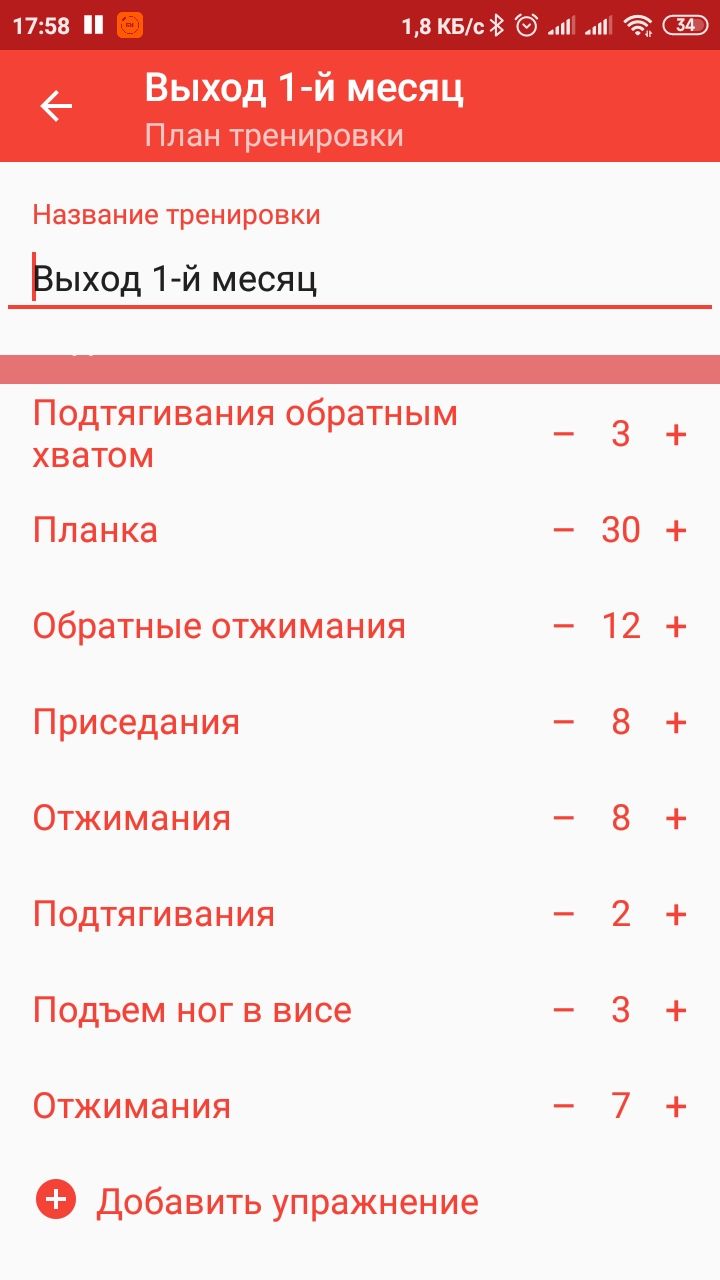The height and width of the screenshot is (1280, 720).
Task: Decrease reps for Подтягивания showing 2
Action: (x=564, y=914)
